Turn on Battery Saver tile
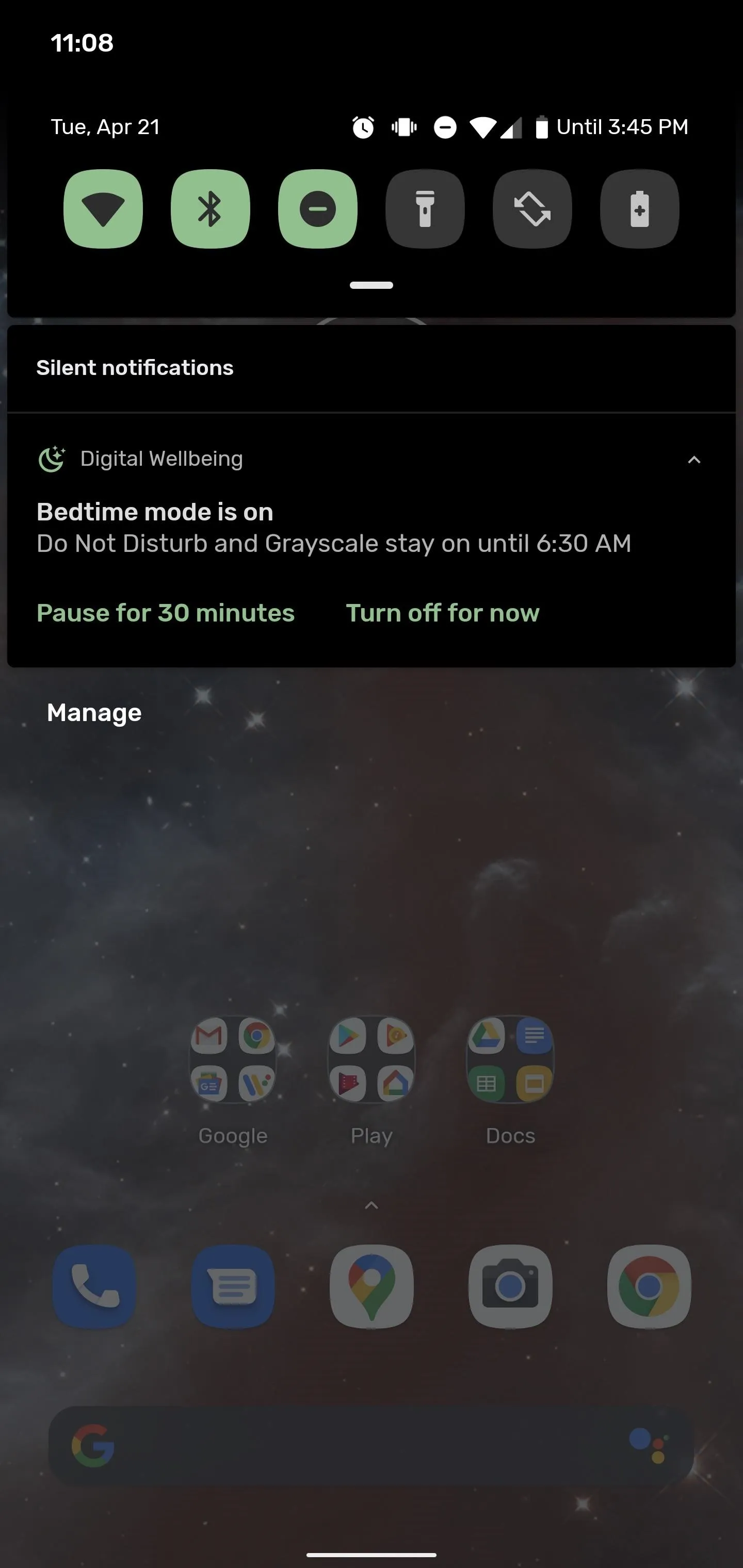This screenshot has height=1568, width=743. [639, 209]
